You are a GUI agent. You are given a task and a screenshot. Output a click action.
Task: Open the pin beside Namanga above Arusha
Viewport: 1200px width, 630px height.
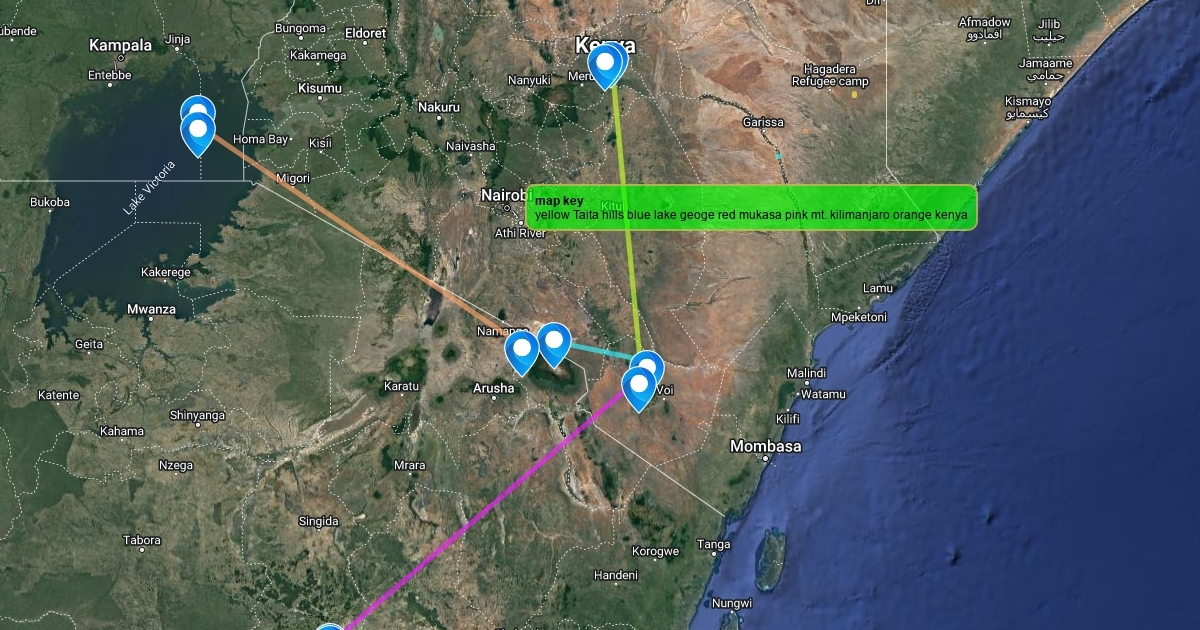pyautogui.click(x=521, y=349)
